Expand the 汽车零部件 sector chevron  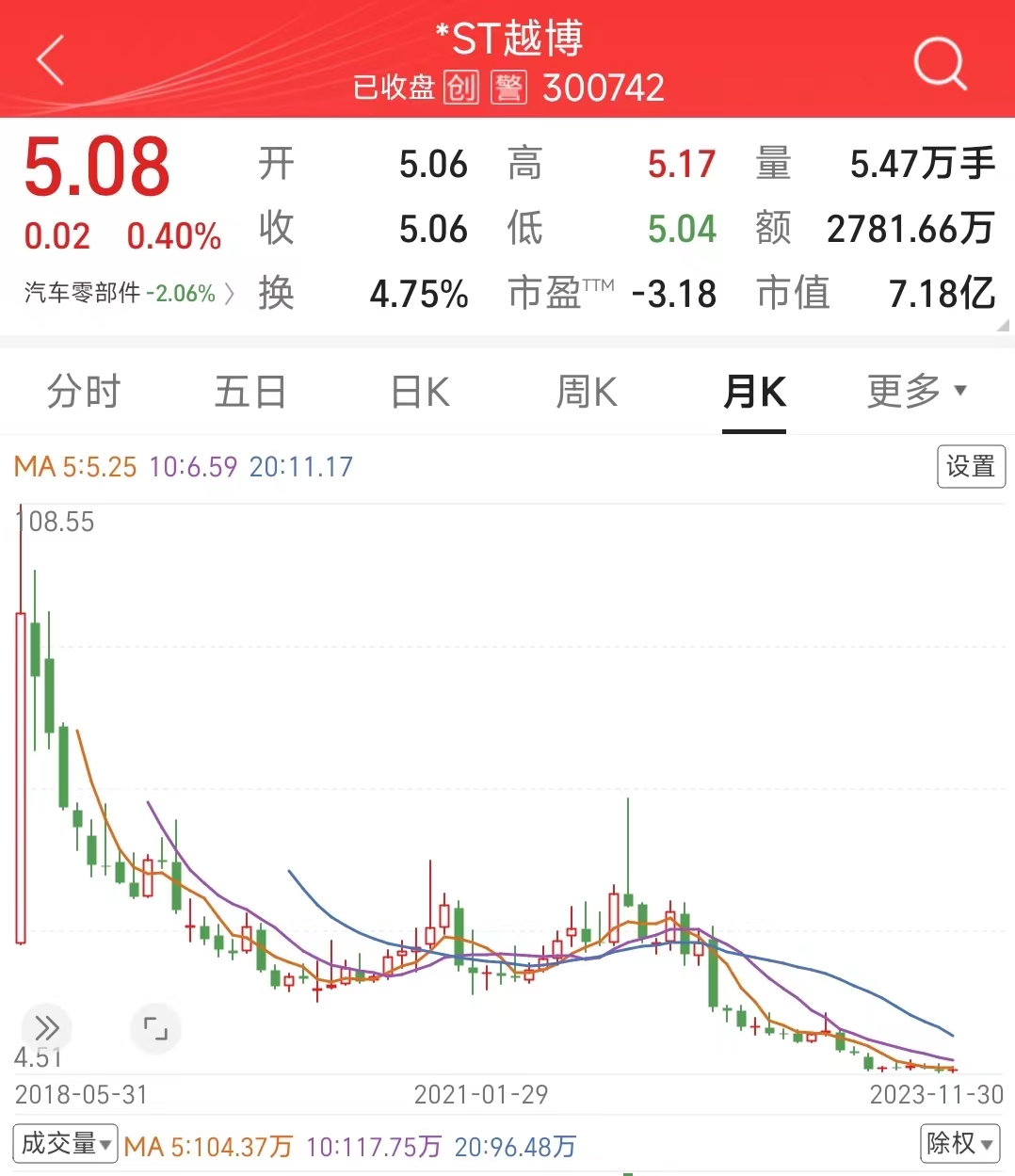[x=229, y=294]
